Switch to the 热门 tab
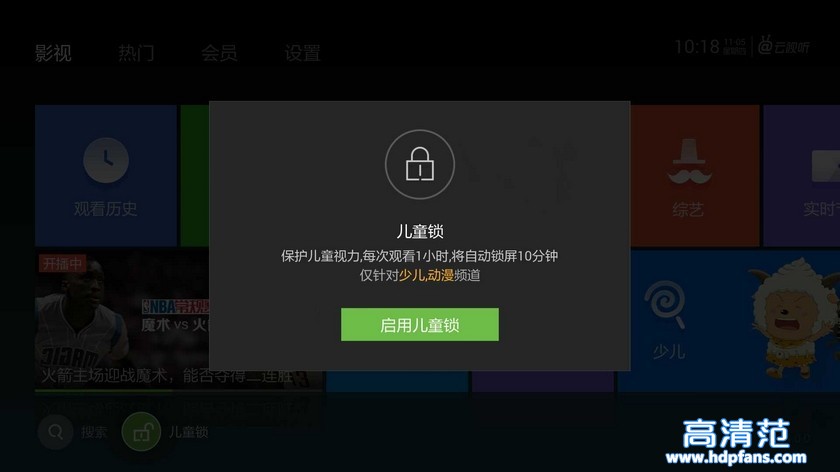840x472 pixels. click(136, 53)
